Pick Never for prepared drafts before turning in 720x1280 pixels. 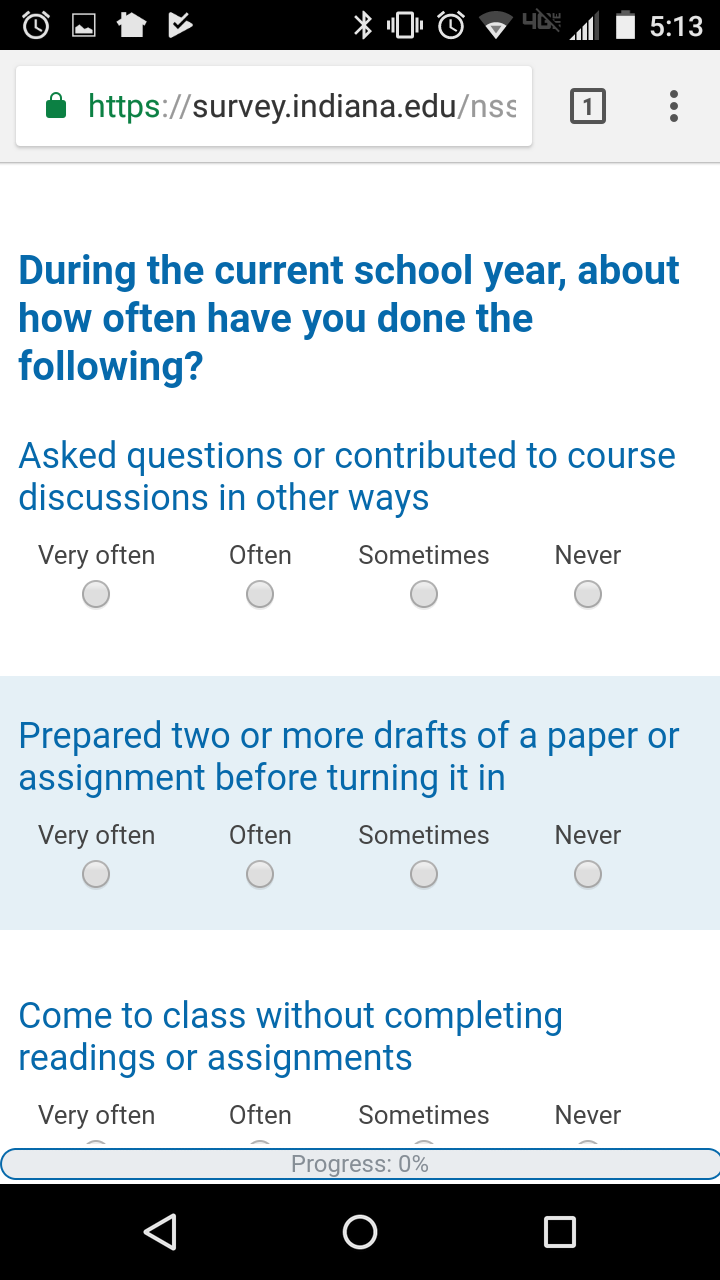pyautogui.click(x=588, y=875)
